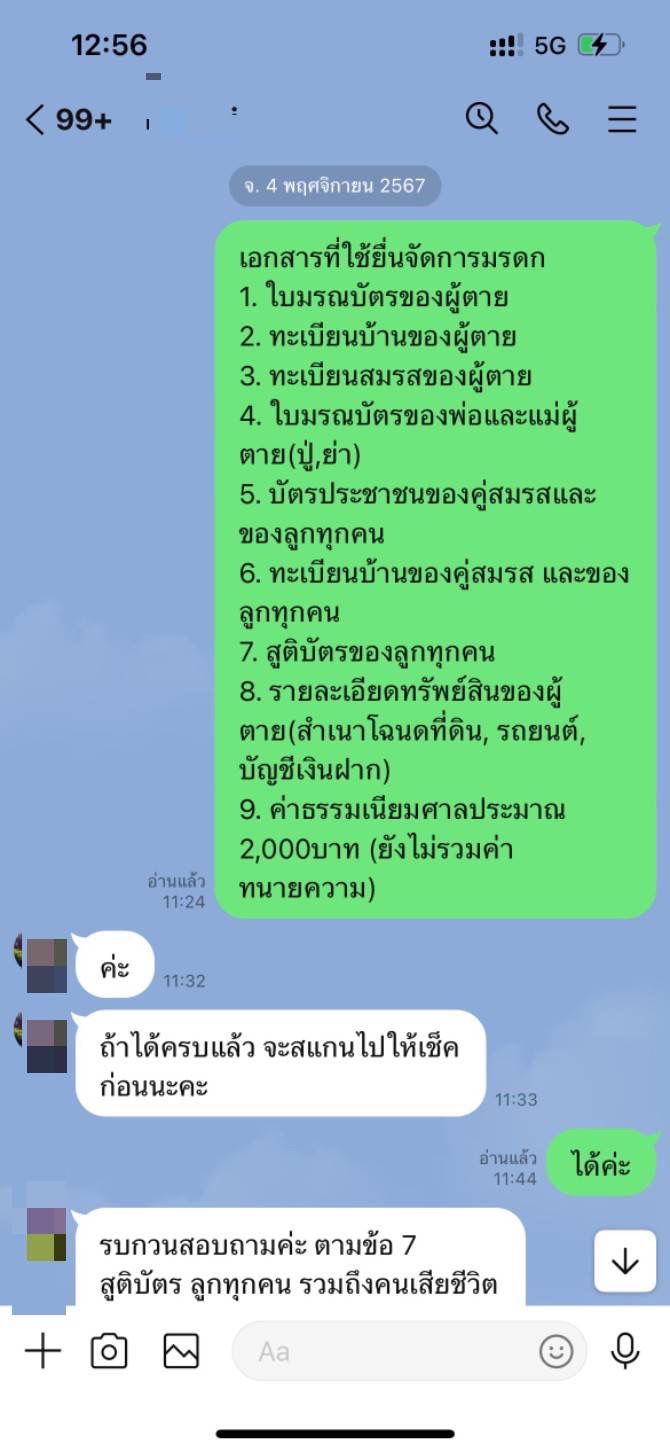Record a voice message
The height and width of the screenshot is (1452, 670).
click(x=625, y=1352)
